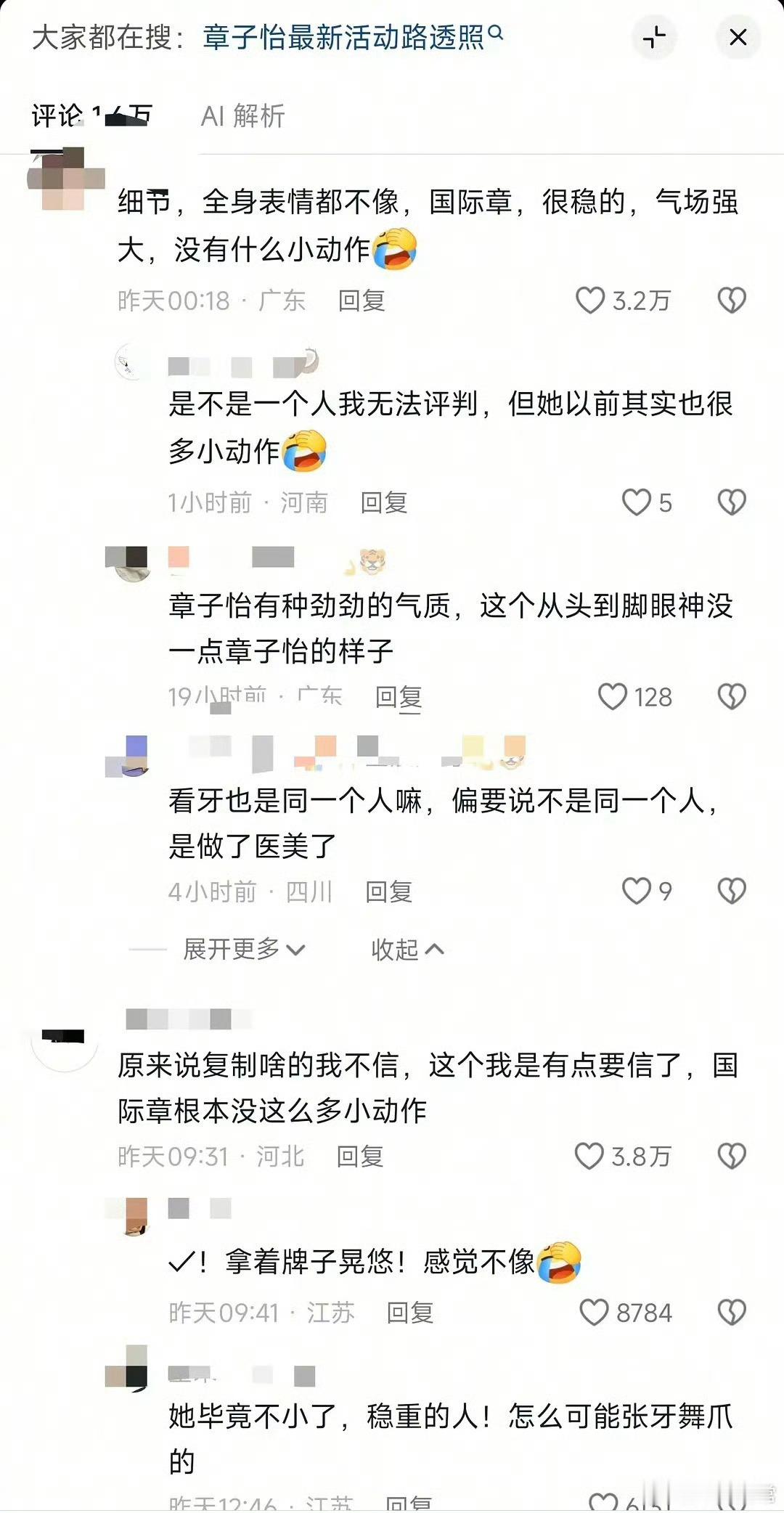Click the dislike icon beside the 128-likes comment
The image size is (784, 1513).
coord(732,696)
